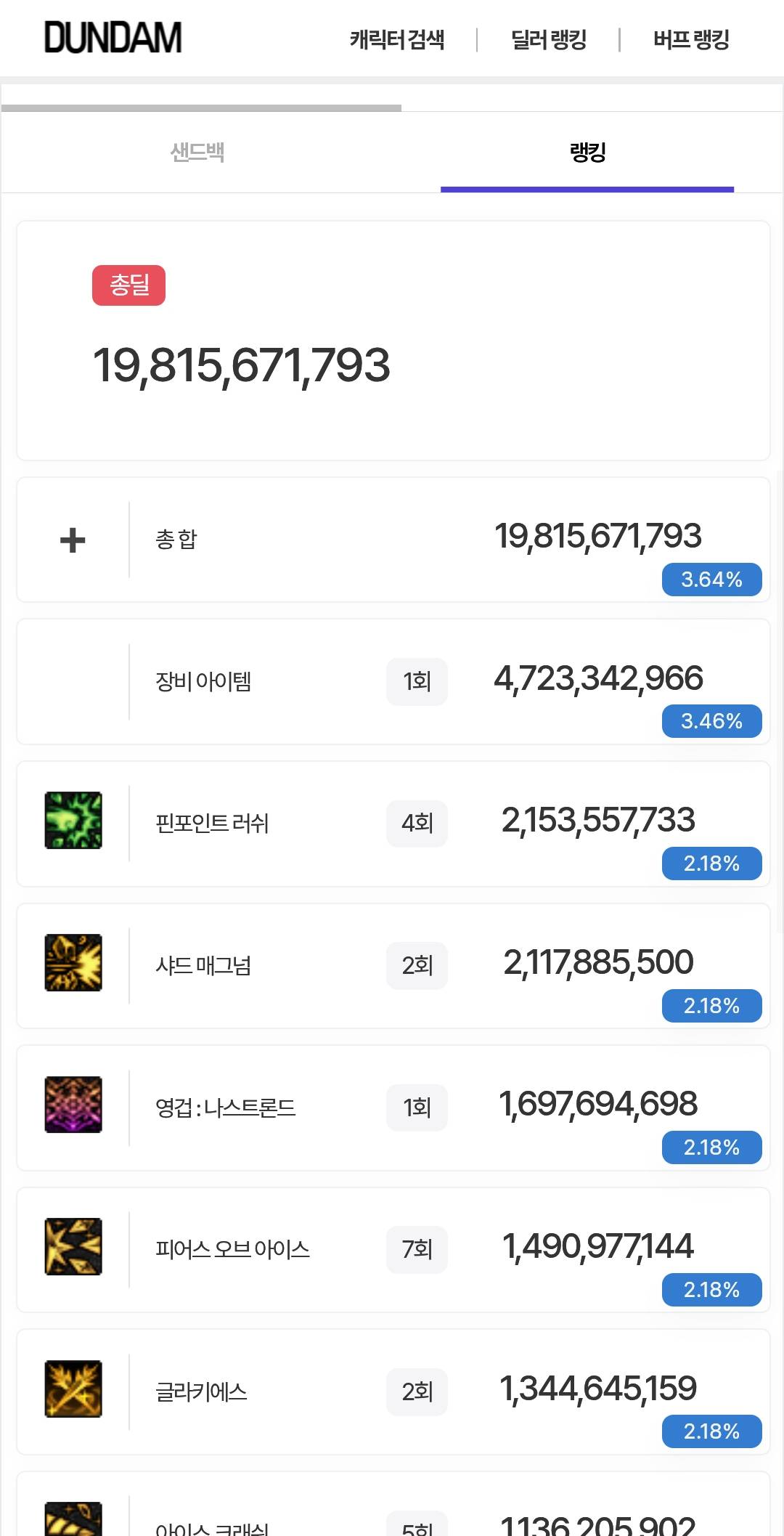The image size is (784, 1536).
Task: Open 캐릭터 검색 character search
Action: click(396, 39)
